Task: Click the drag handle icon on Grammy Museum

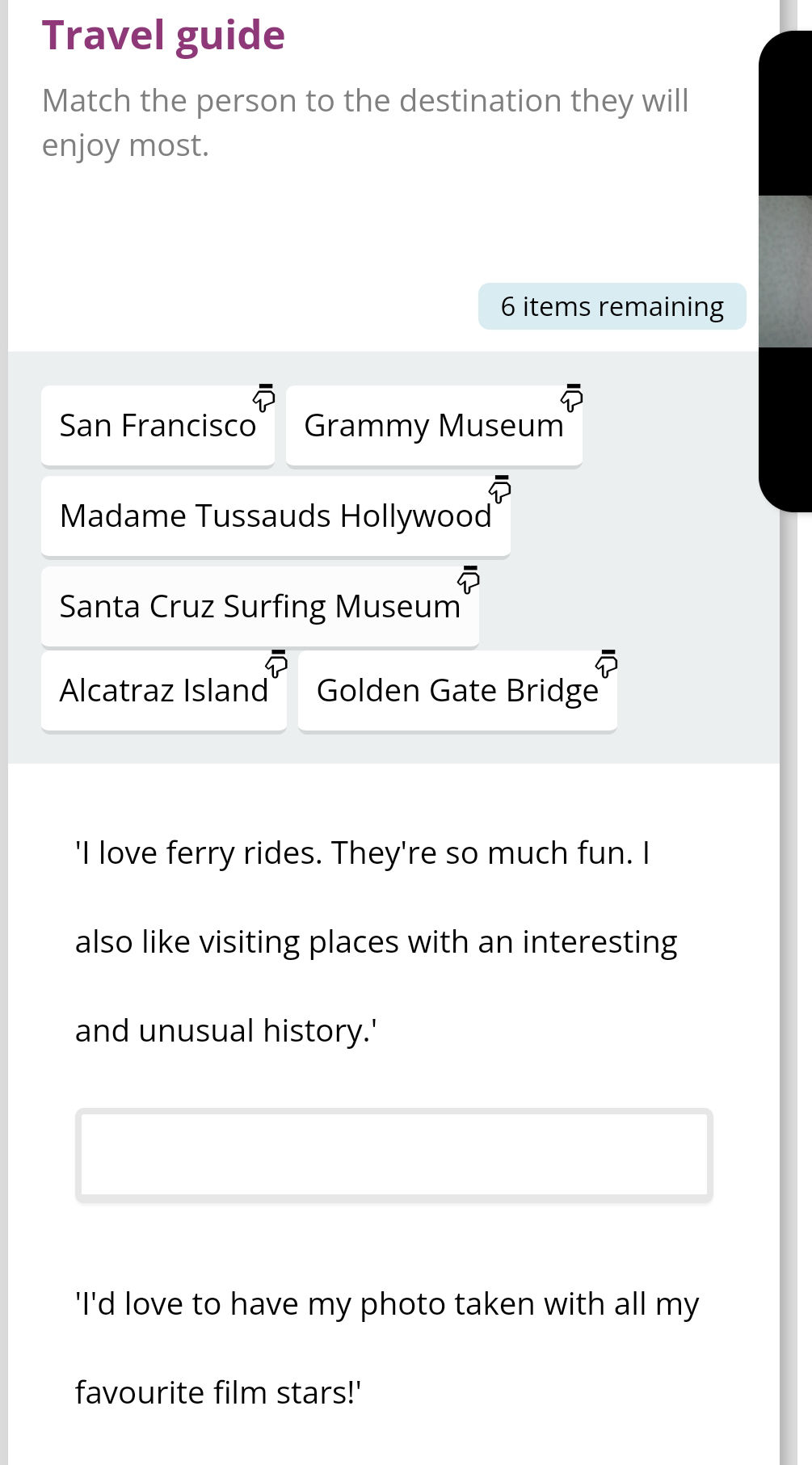Action: point(572,398)
